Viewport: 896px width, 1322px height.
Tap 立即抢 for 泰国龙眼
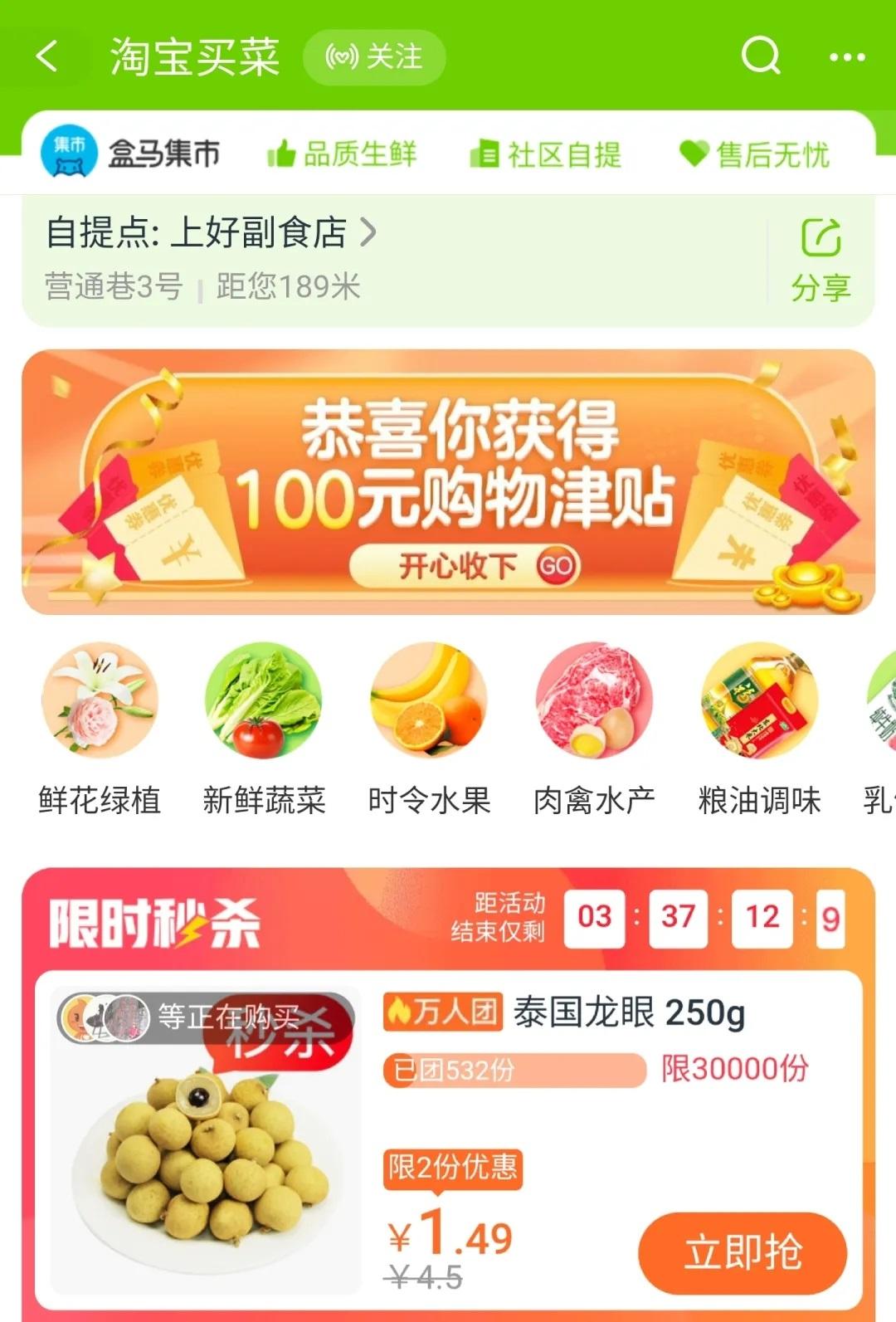742,1252
